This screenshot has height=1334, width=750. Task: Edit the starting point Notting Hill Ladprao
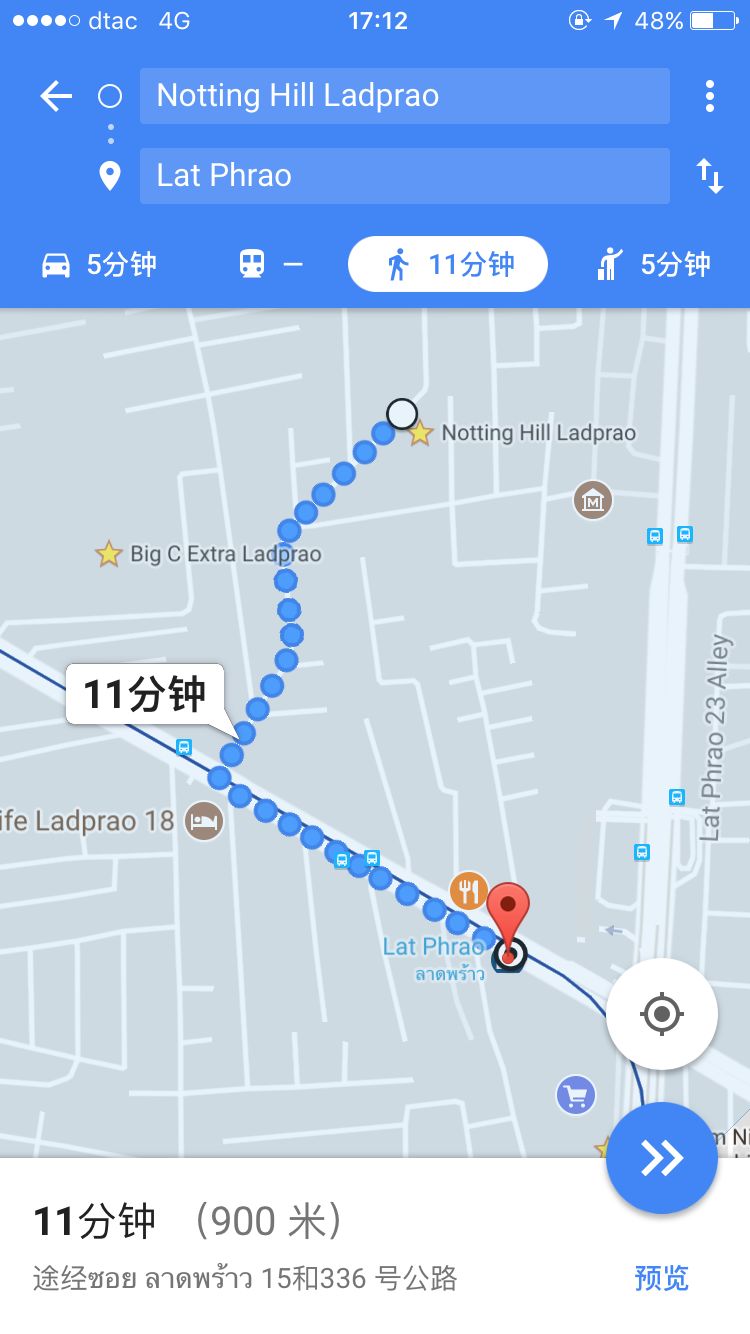coord(404,96)
